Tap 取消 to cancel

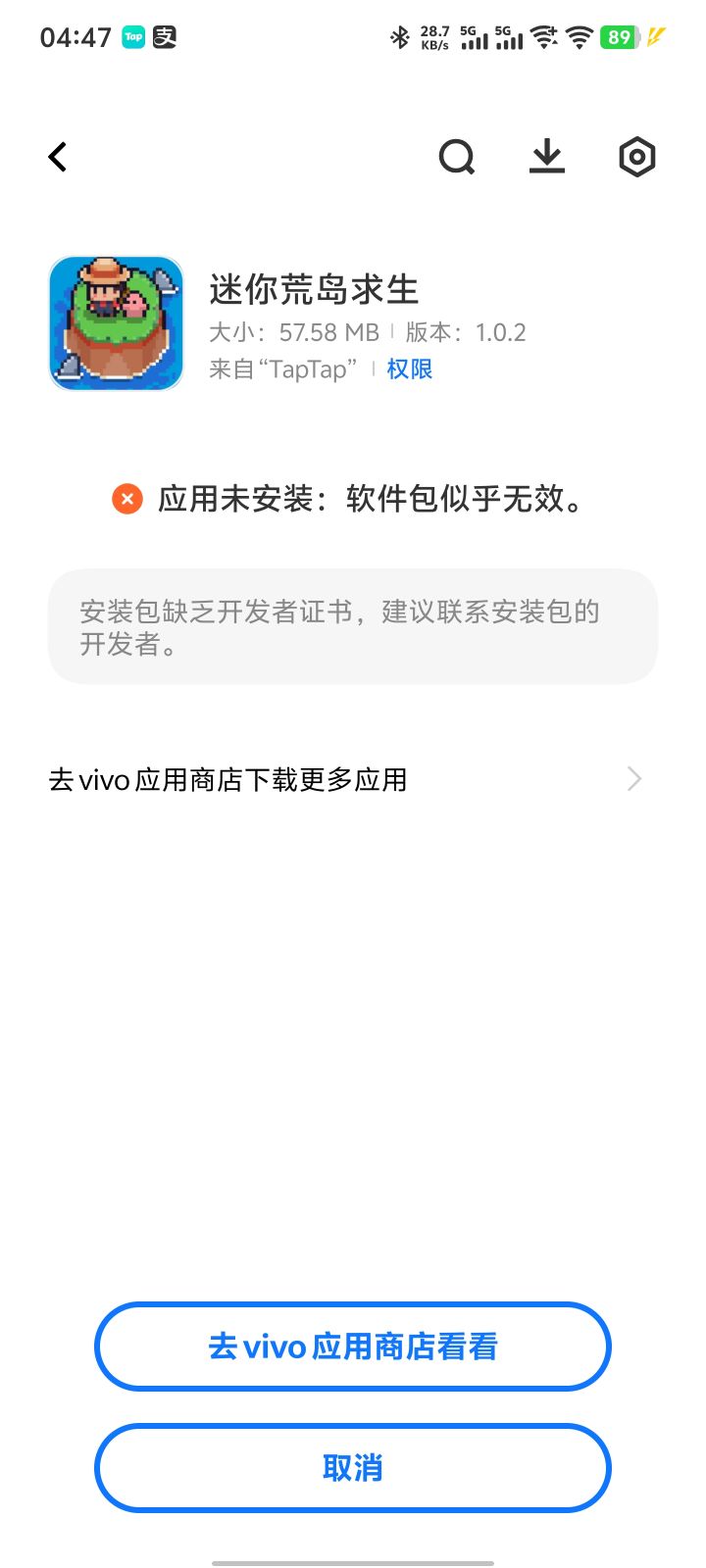coord(353,1468)
